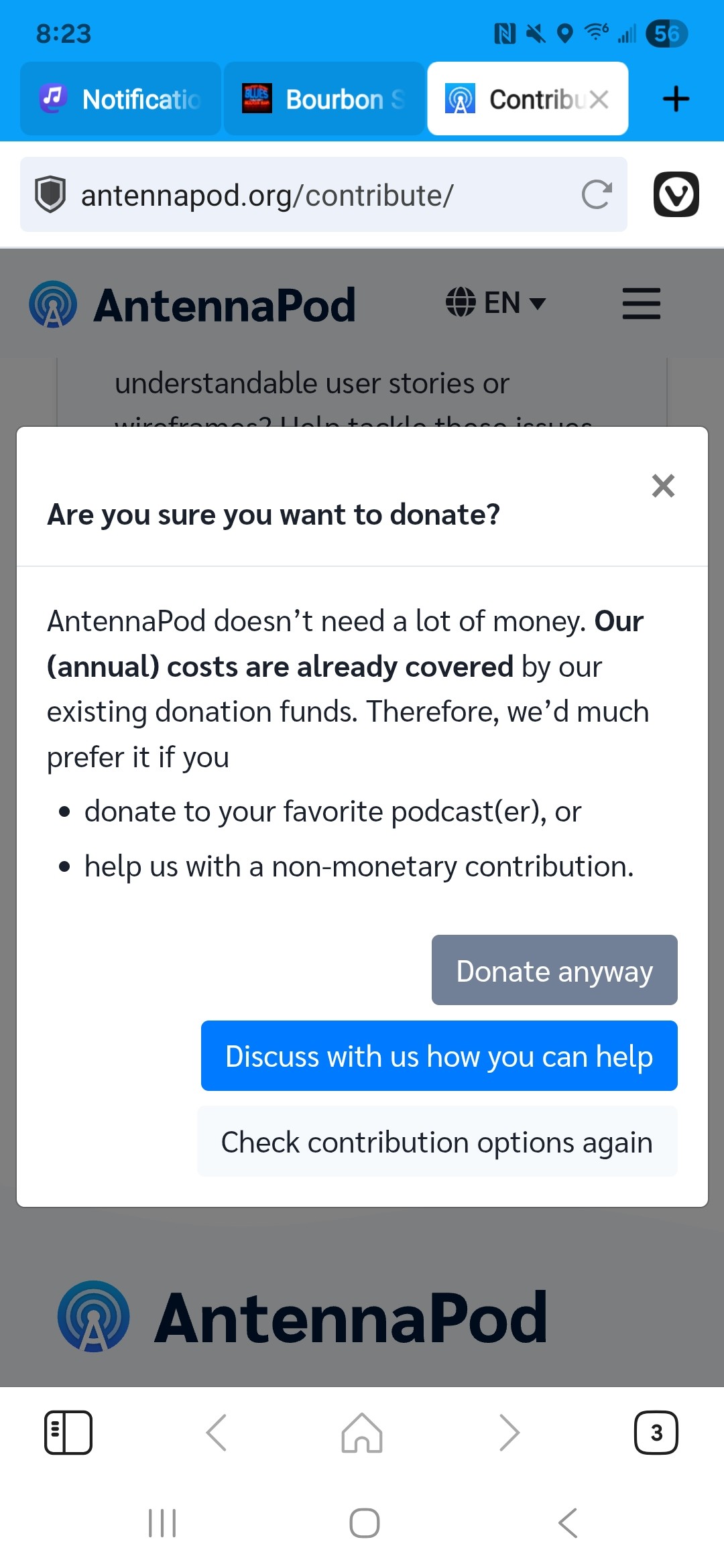This screenshot has height=1568, width=724.
Task: Go to the phone's home screen
Action: [x=364, y=1523]
